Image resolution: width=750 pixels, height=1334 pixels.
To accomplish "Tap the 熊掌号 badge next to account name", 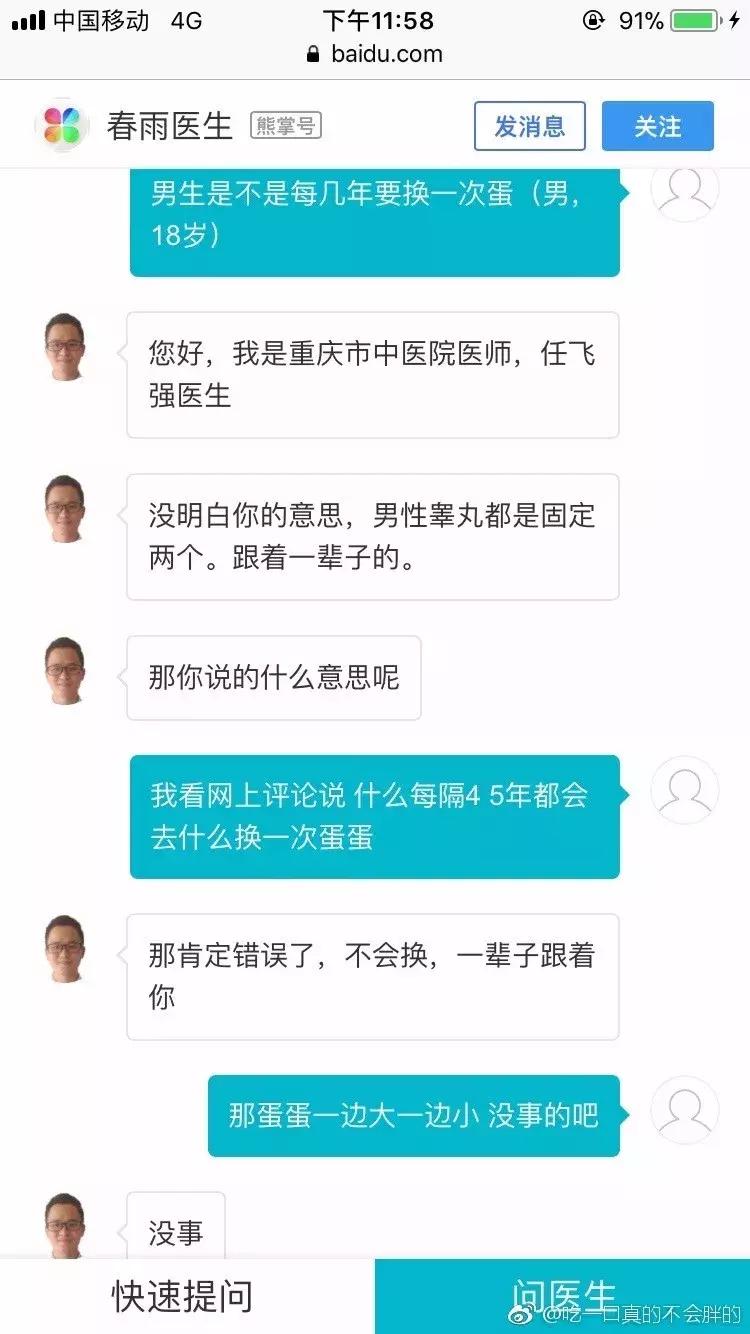I will 286,127.
